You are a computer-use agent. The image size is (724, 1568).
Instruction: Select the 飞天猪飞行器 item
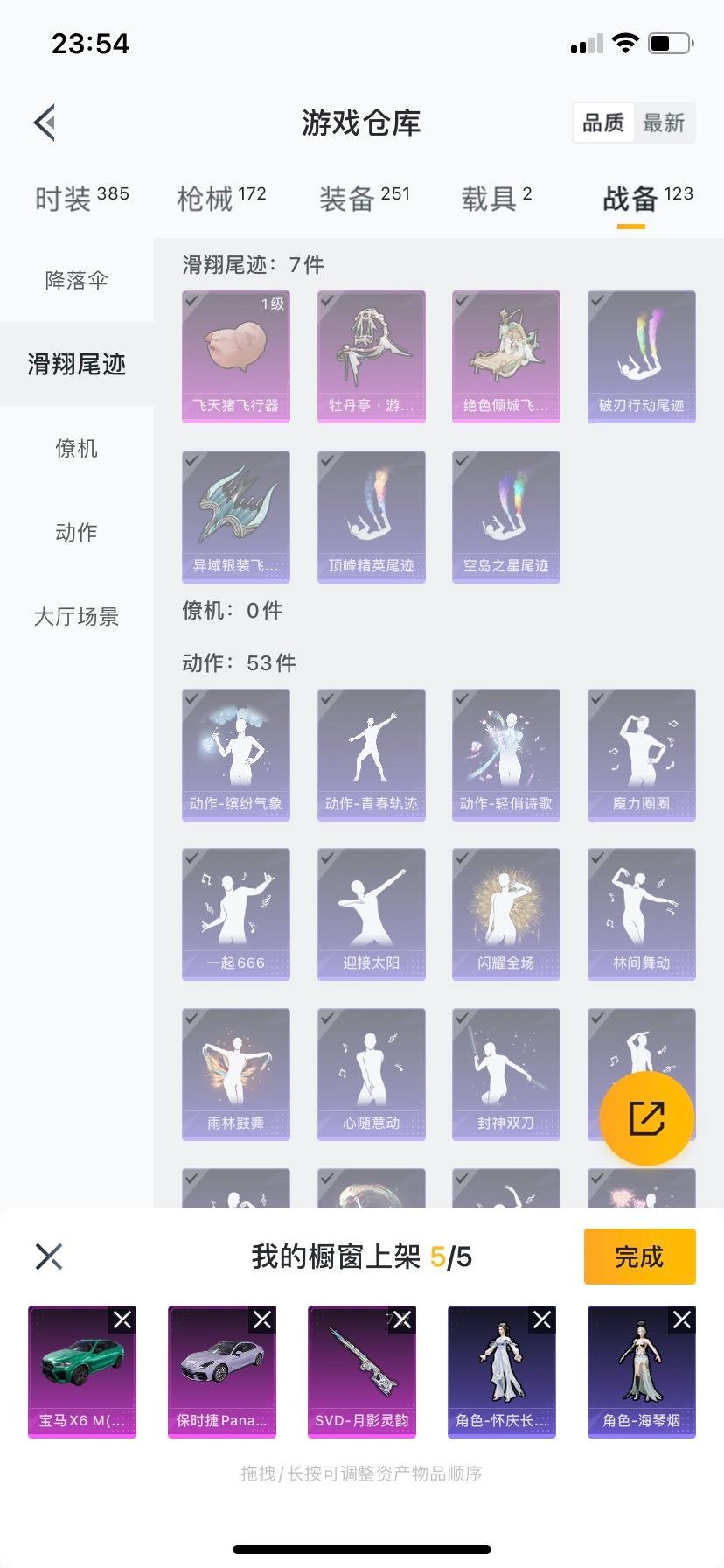click(236, 356)
